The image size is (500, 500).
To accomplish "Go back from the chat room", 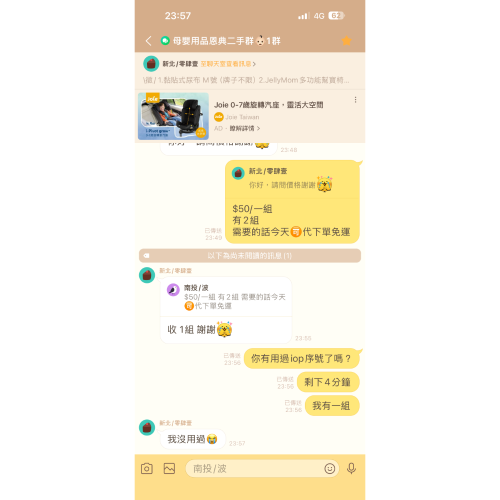I will pos(149,41).
